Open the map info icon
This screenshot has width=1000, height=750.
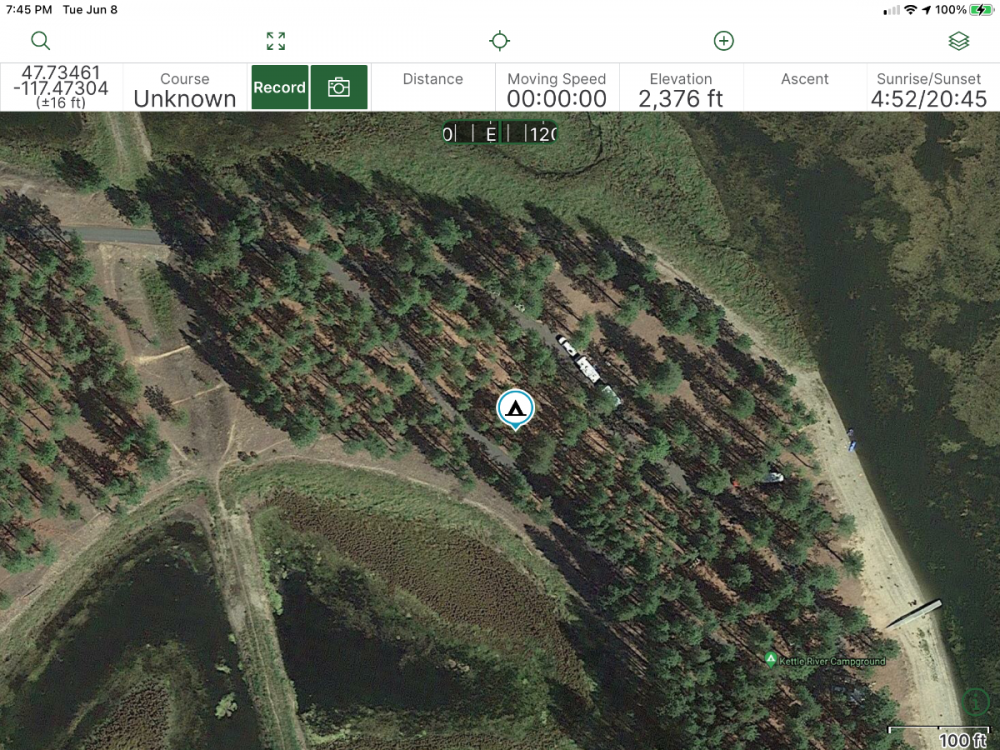pos(976,701)
